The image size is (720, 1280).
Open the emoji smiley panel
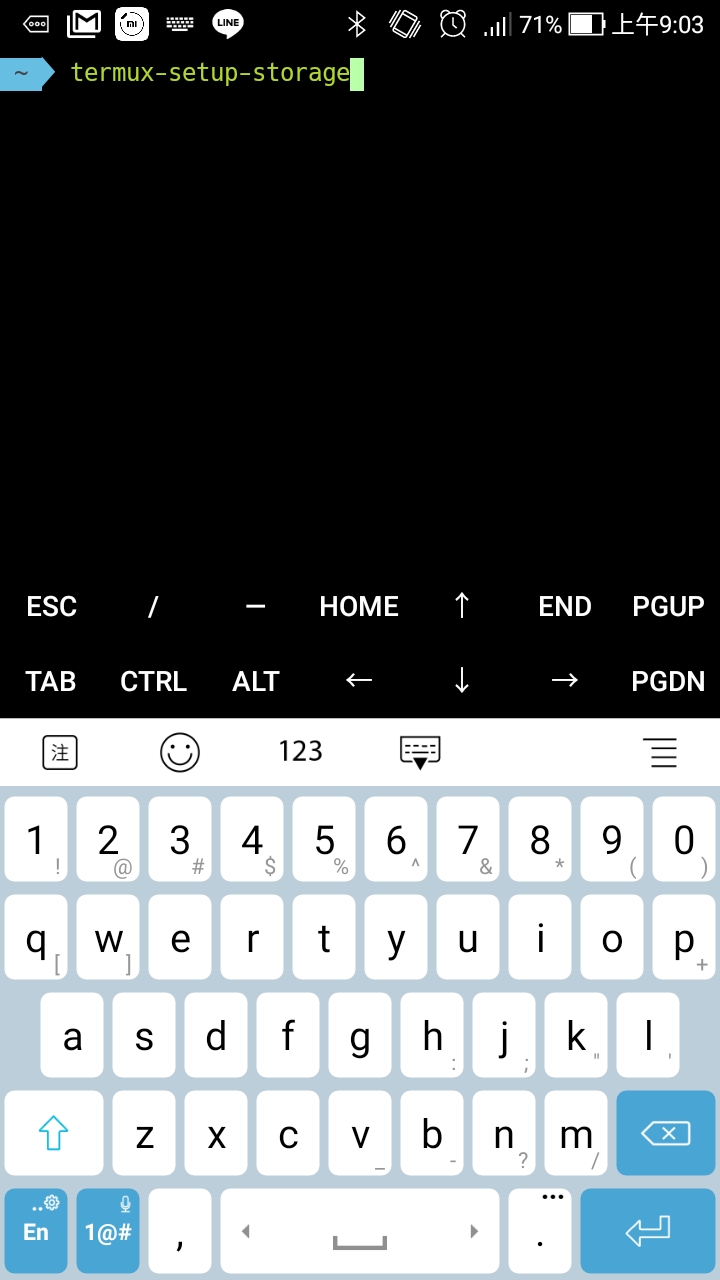tap(180, 752)
